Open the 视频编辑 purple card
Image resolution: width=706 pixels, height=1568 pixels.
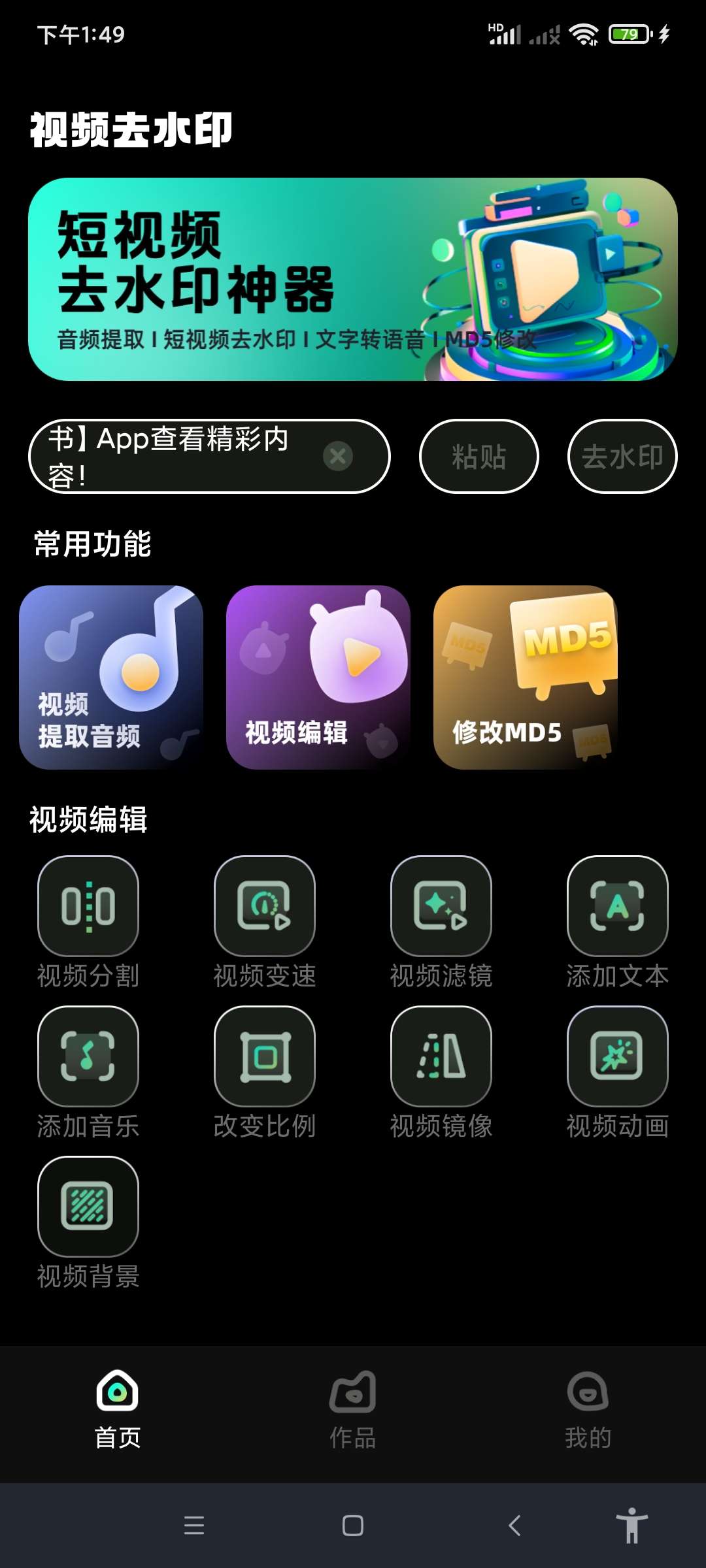tap(318, 677)
